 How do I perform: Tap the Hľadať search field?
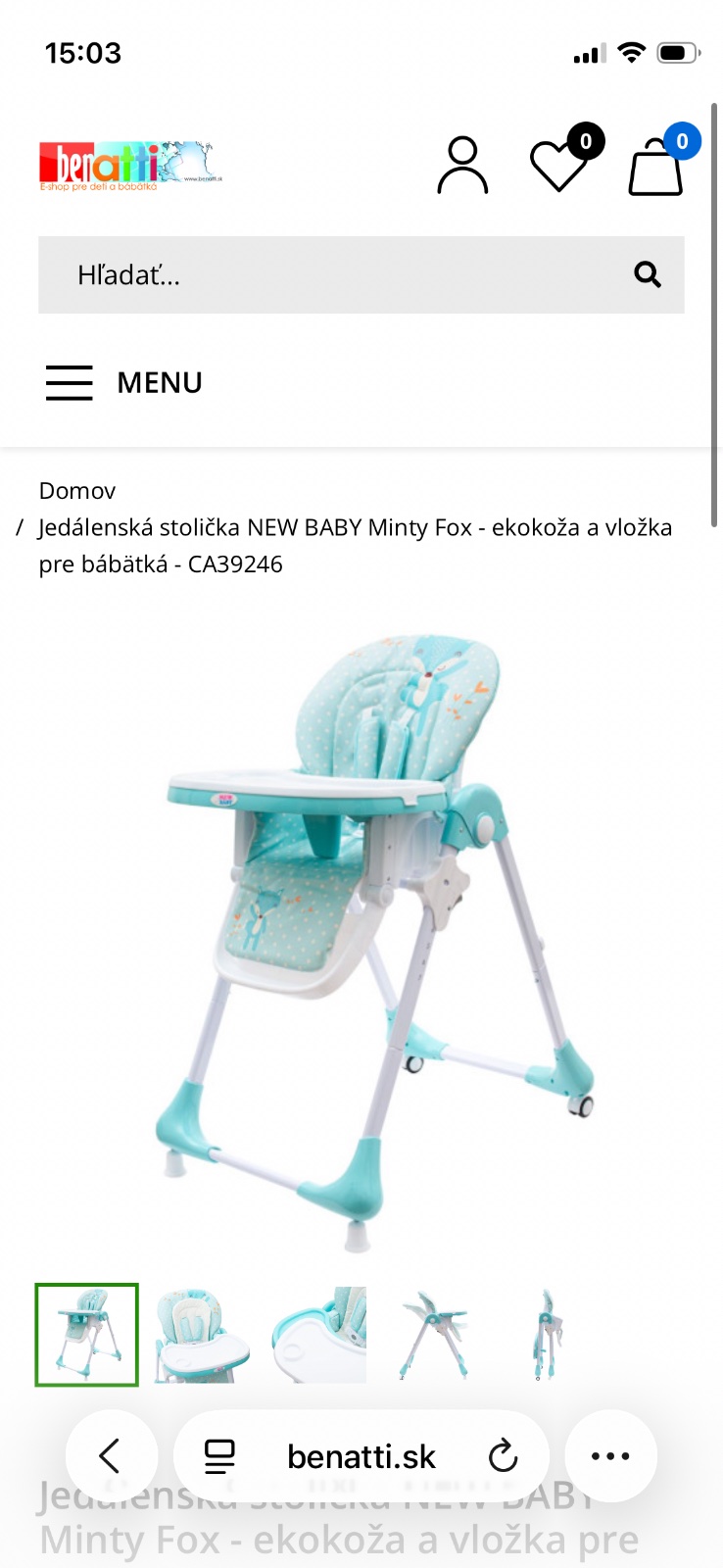[x=333, y=275]
